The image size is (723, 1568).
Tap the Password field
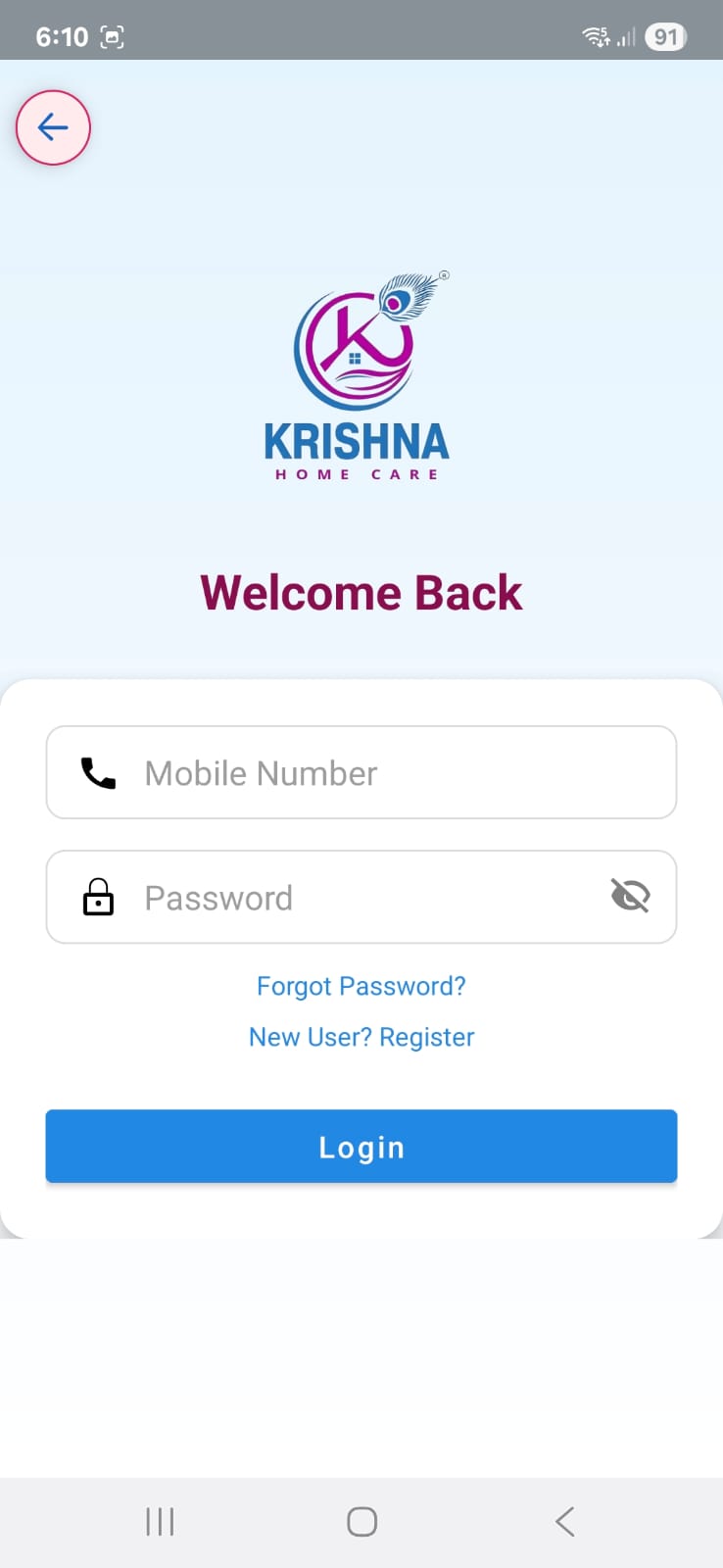tap(362, 898)
